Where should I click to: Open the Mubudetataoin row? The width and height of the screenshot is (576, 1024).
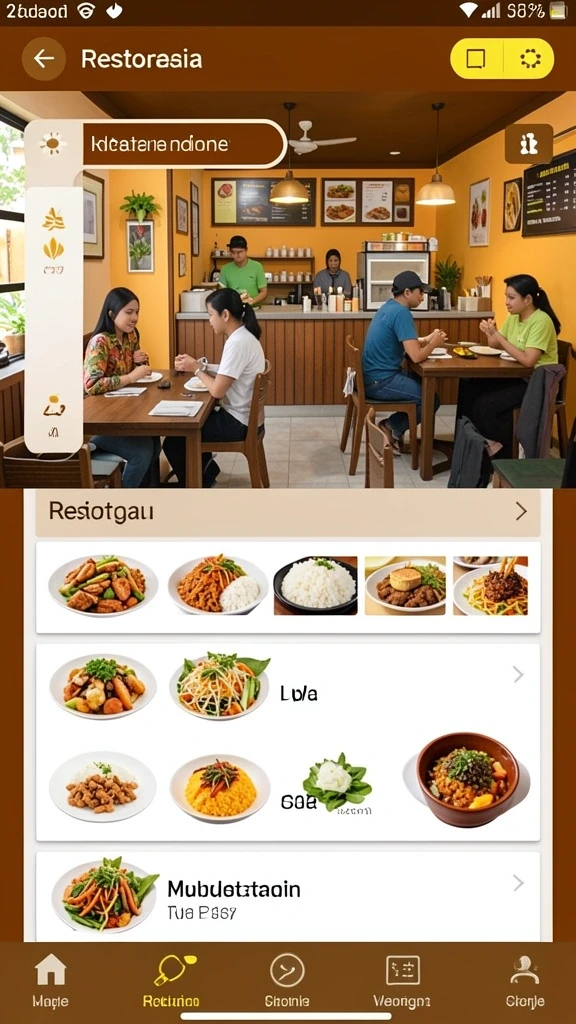288,896
